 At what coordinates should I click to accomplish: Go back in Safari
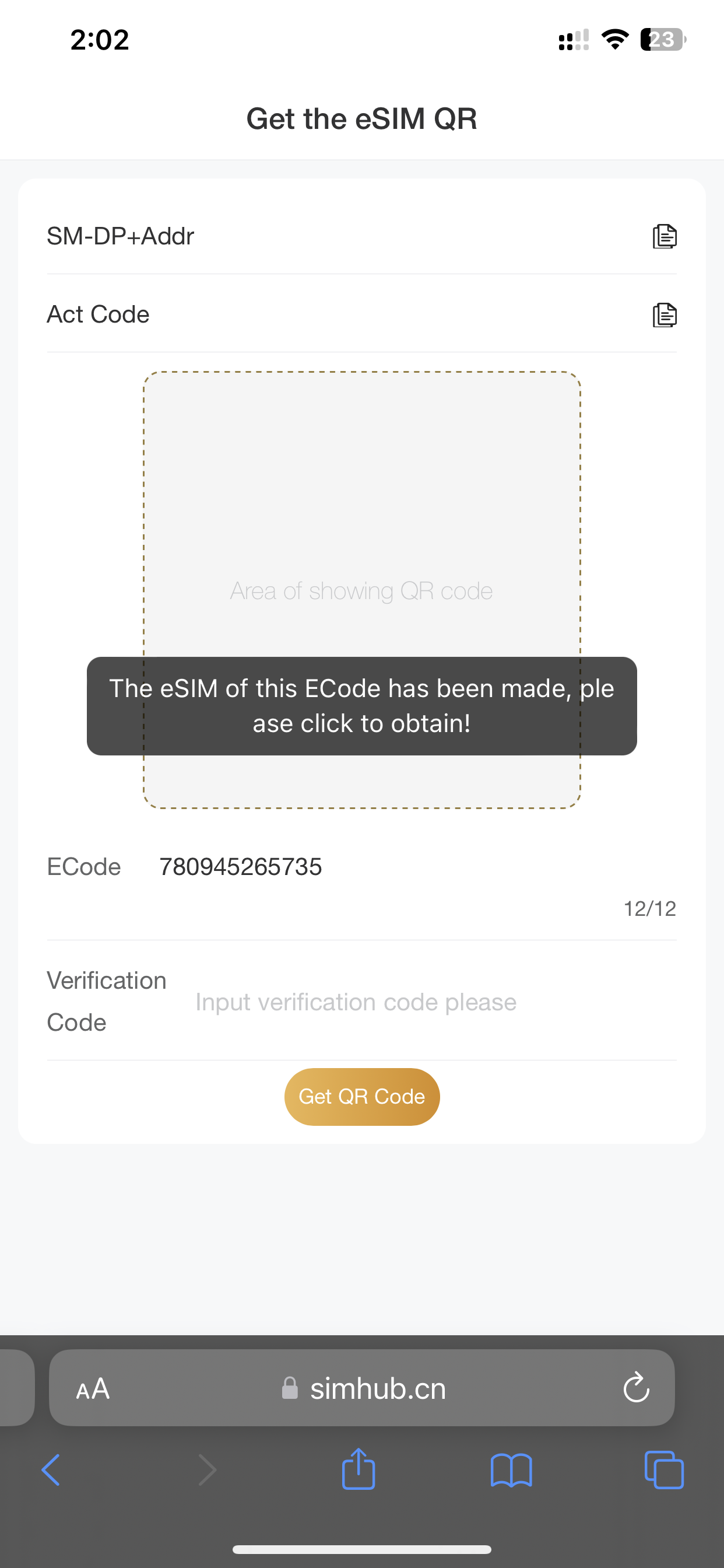click(x=51, y=1470)
